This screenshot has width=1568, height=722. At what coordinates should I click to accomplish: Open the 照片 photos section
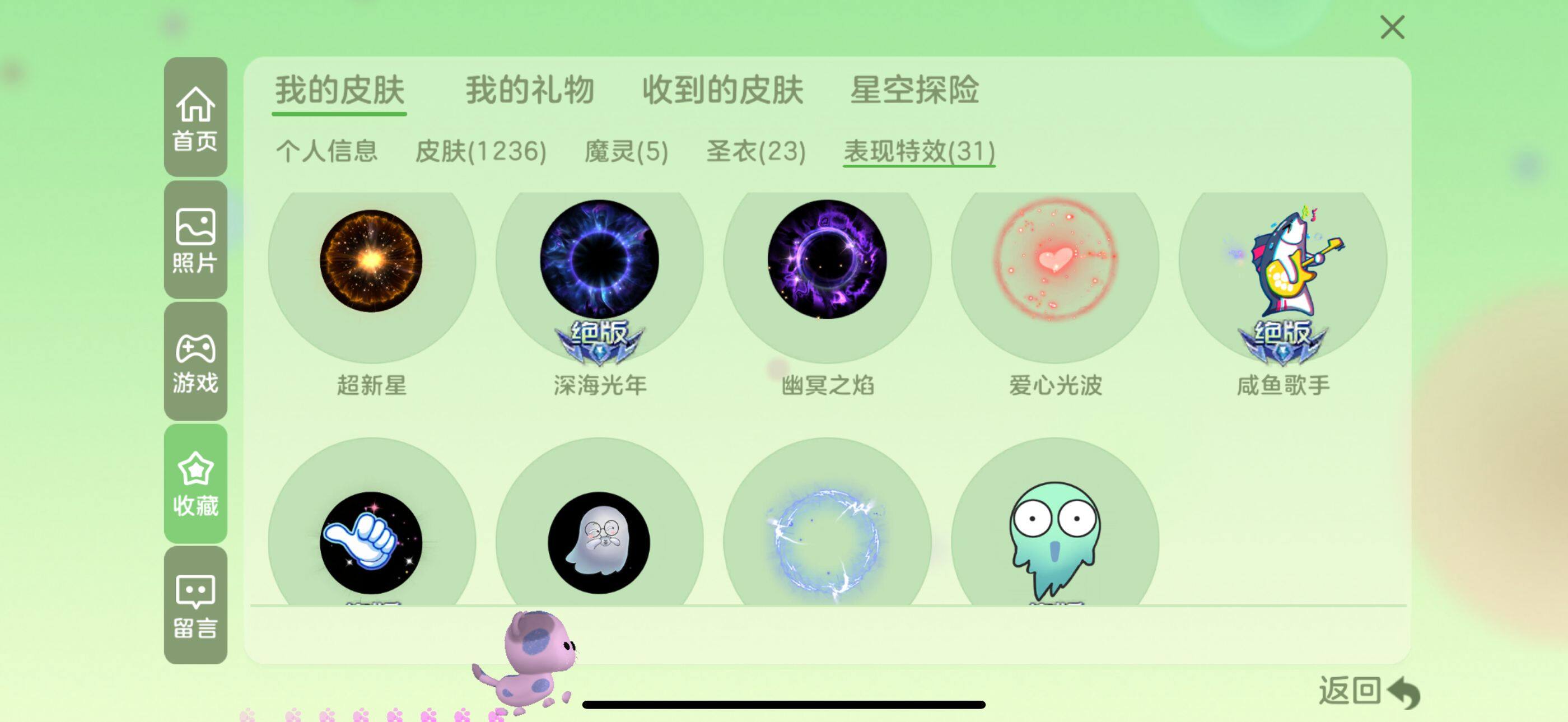coord(195,240)
